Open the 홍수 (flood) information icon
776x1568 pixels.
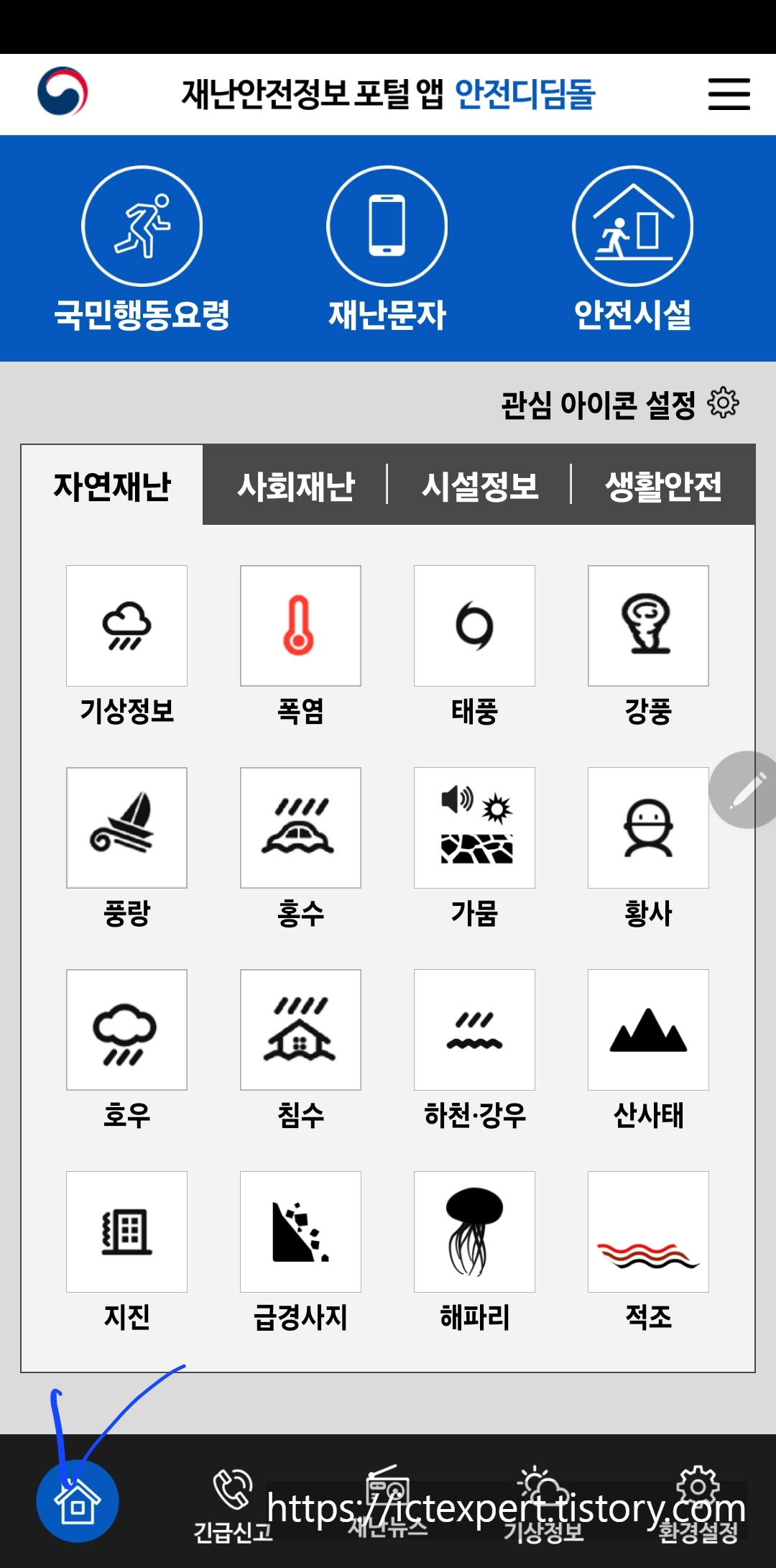[x=300, y=827]
